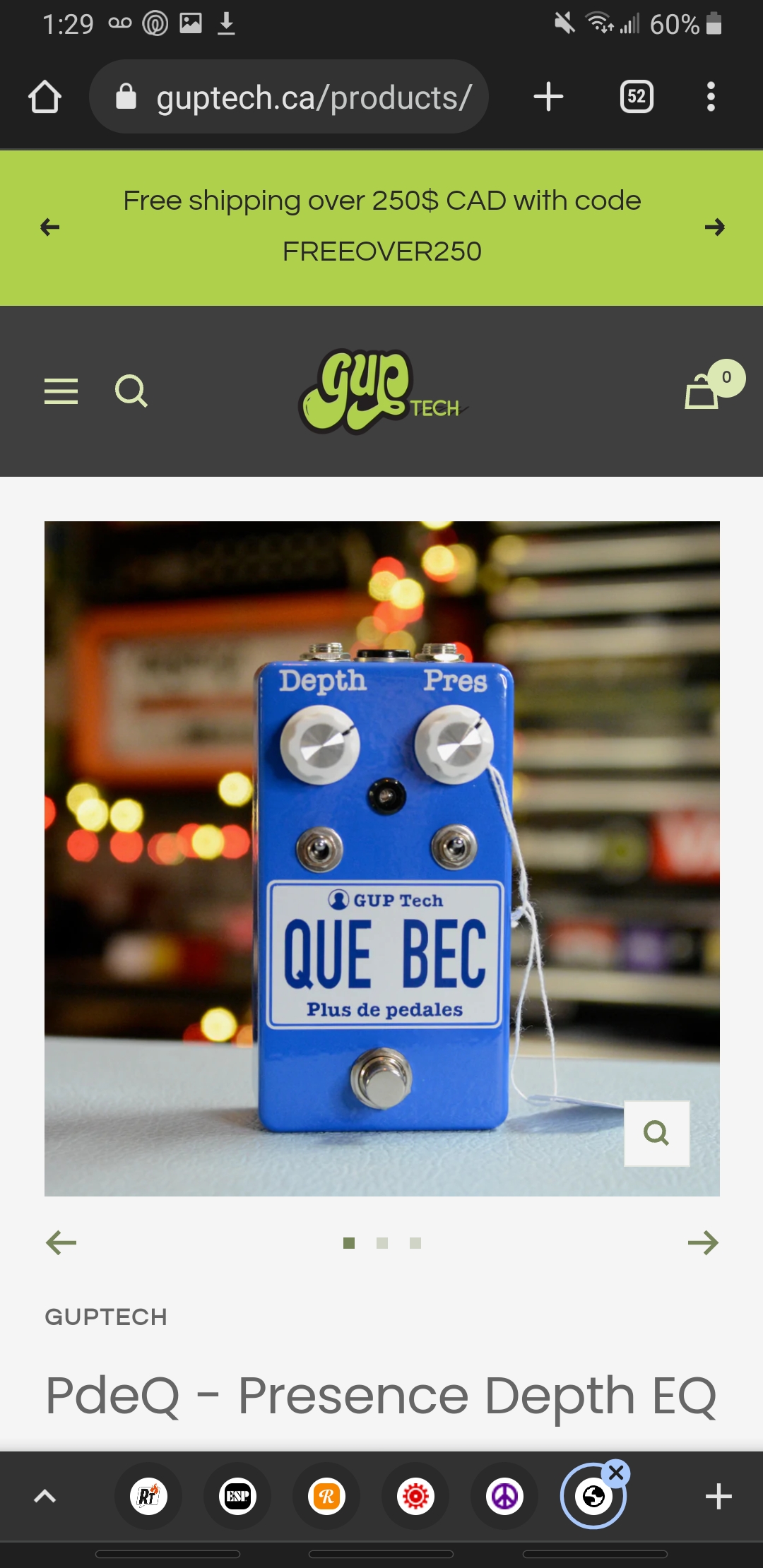The image size is (763, 1568).
Task: Close the current tab in group
Action: pos(616,1473)
